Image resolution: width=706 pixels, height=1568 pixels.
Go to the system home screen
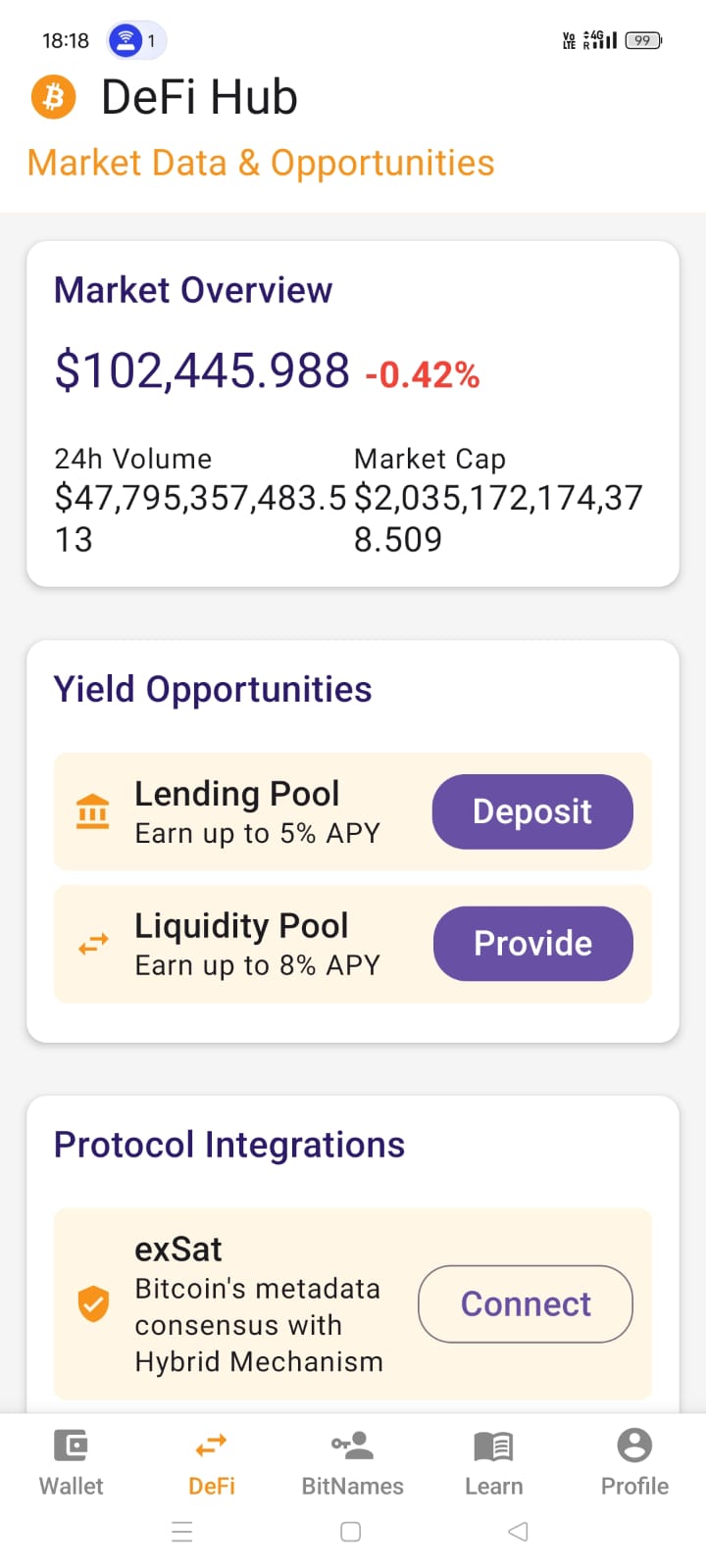pos(350,1532)
